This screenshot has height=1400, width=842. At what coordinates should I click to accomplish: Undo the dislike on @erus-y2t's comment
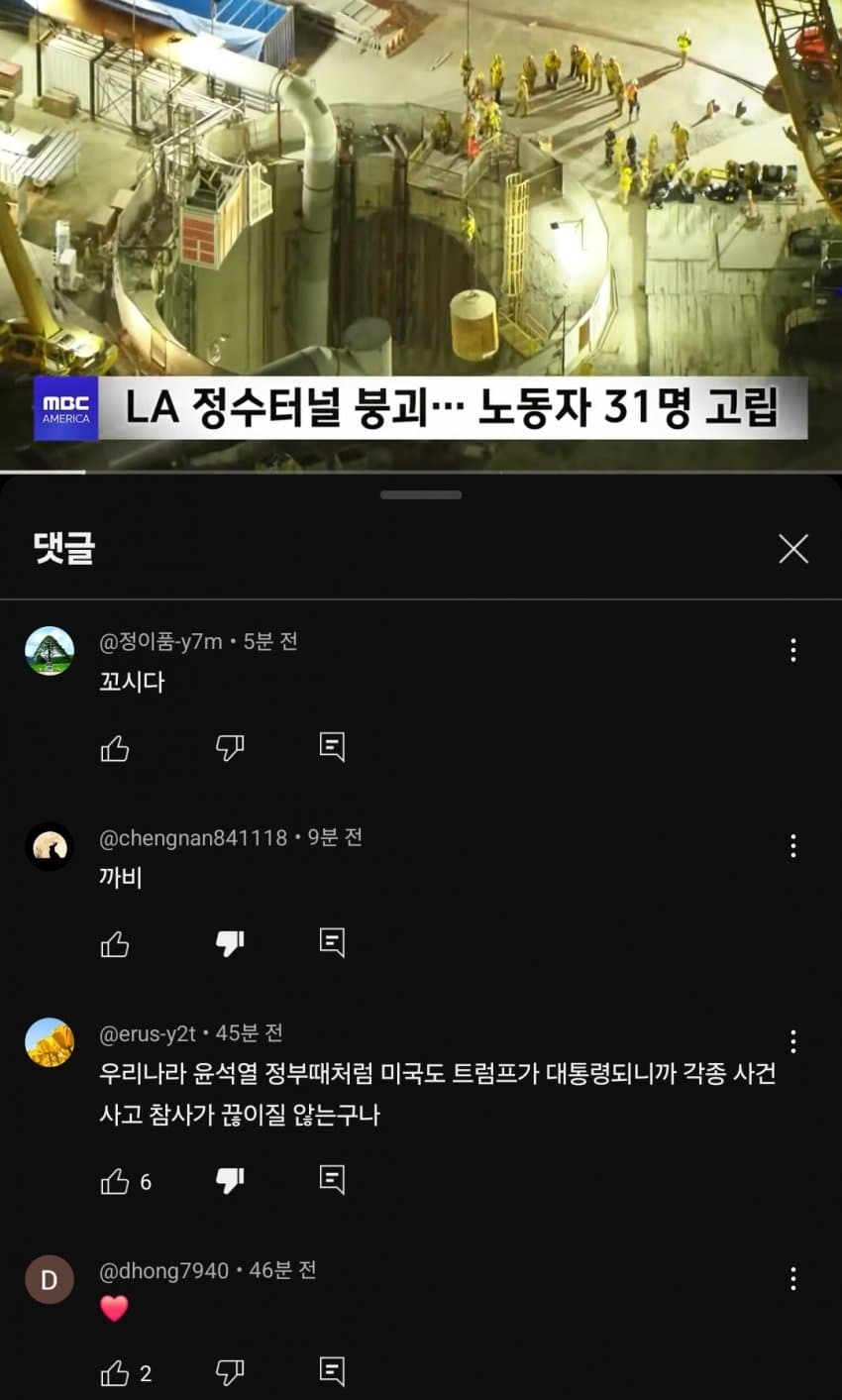[x=230, y=1181]
